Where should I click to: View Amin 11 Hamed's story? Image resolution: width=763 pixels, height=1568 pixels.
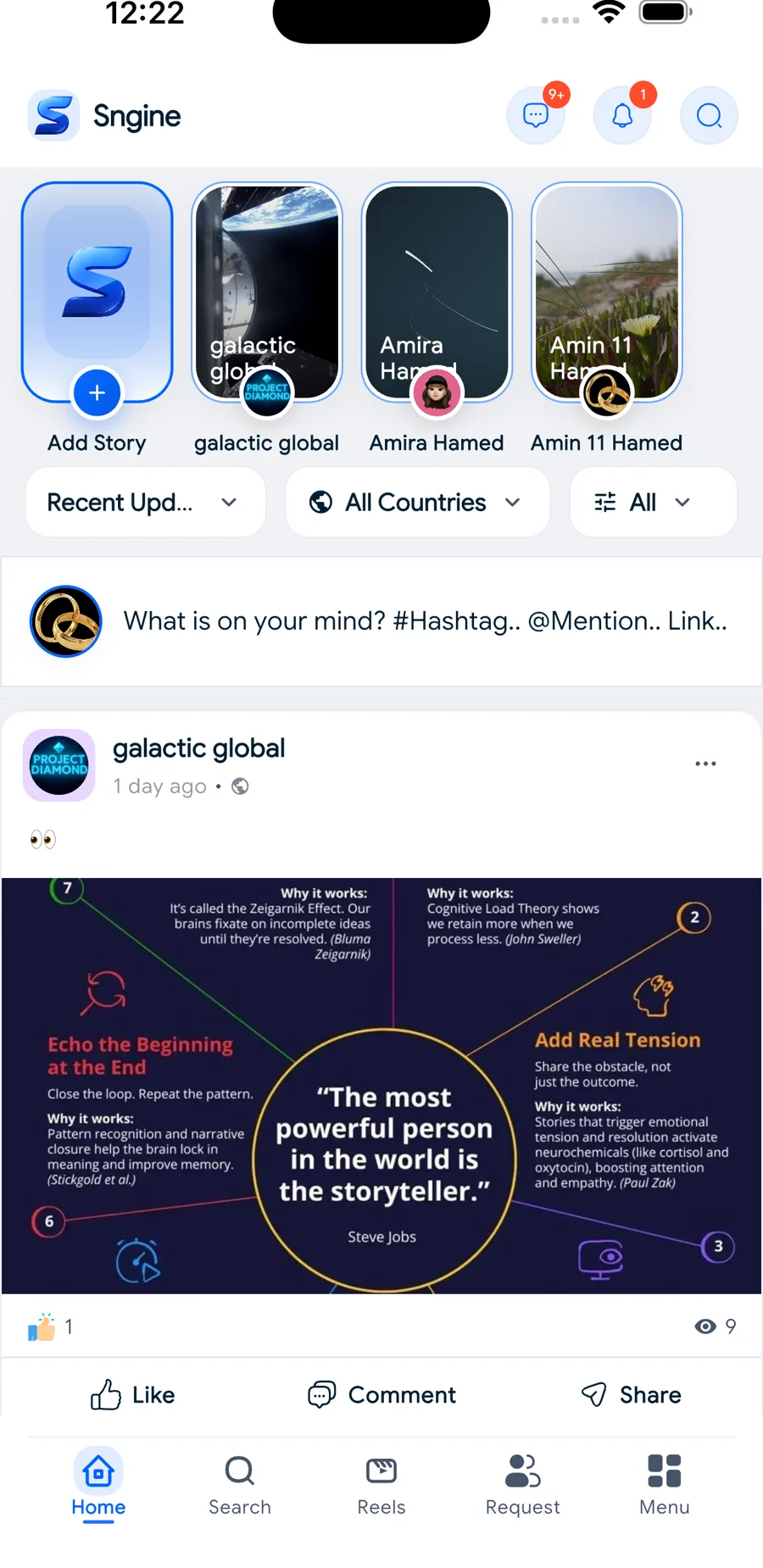(607, 292)
